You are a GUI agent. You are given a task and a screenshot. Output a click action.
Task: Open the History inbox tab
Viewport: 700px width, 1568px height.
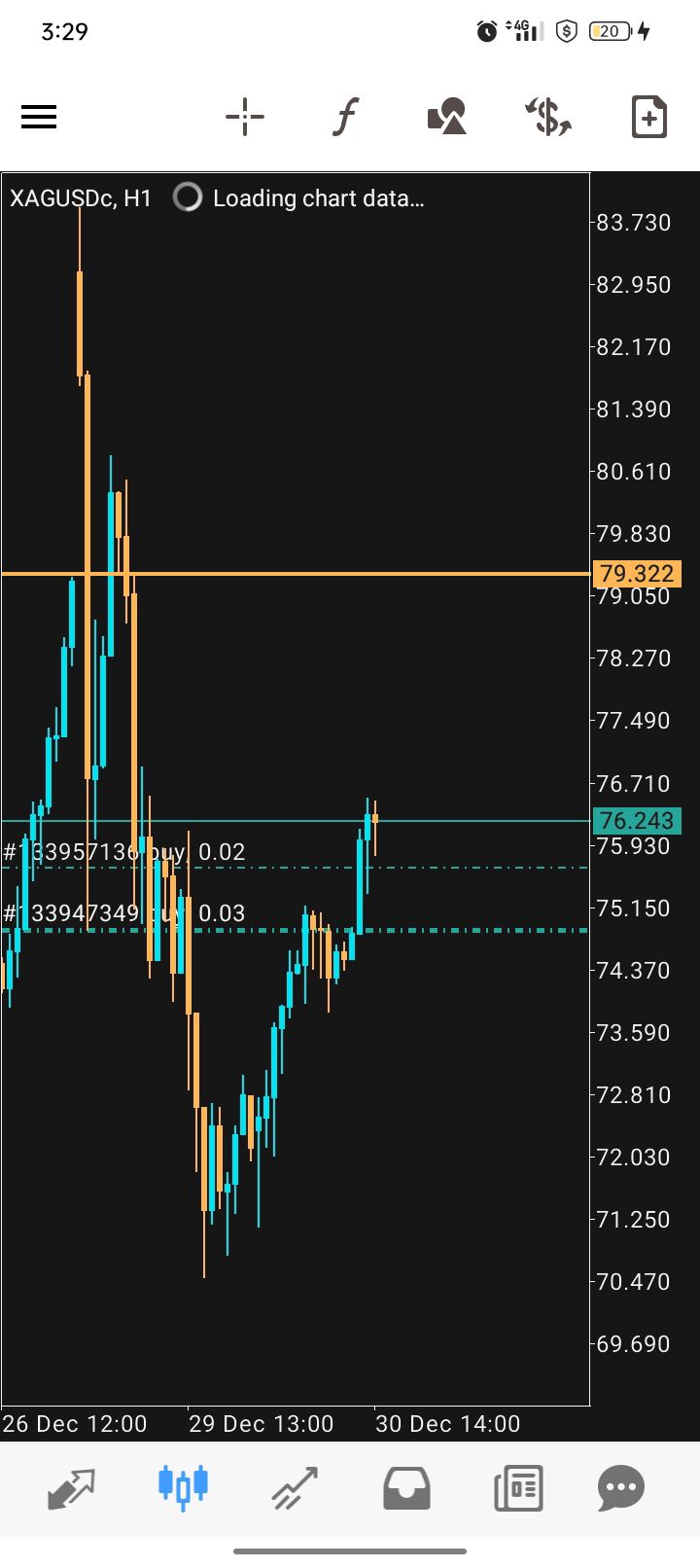pyautogui.click(x=406, y=1487)
